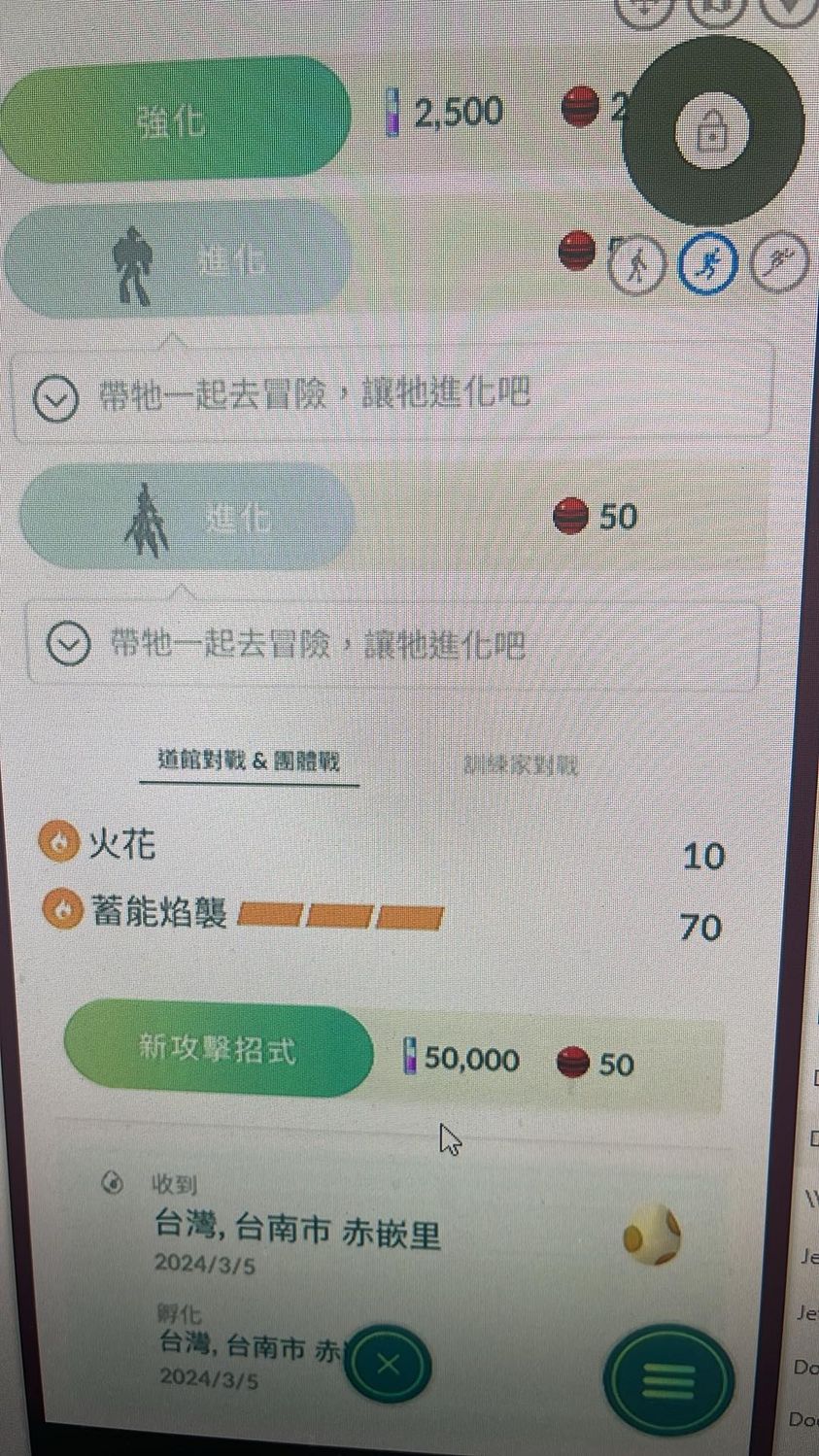Viewport: 819px width, 1456px height.
Task: Close the Pokémon detail screen
Action: click(x=388, y=1365)
